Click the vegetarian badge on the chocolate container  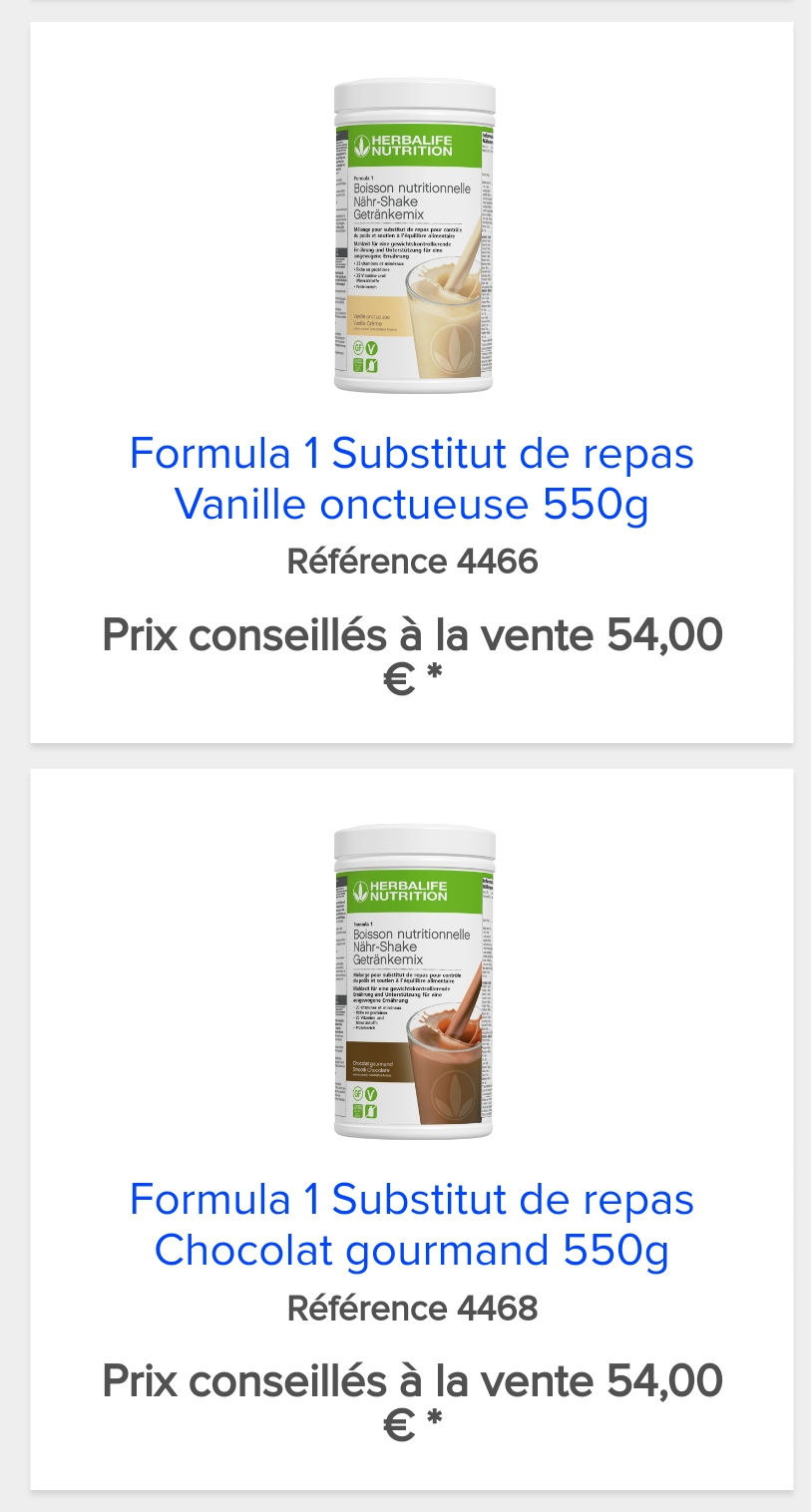371,1095
